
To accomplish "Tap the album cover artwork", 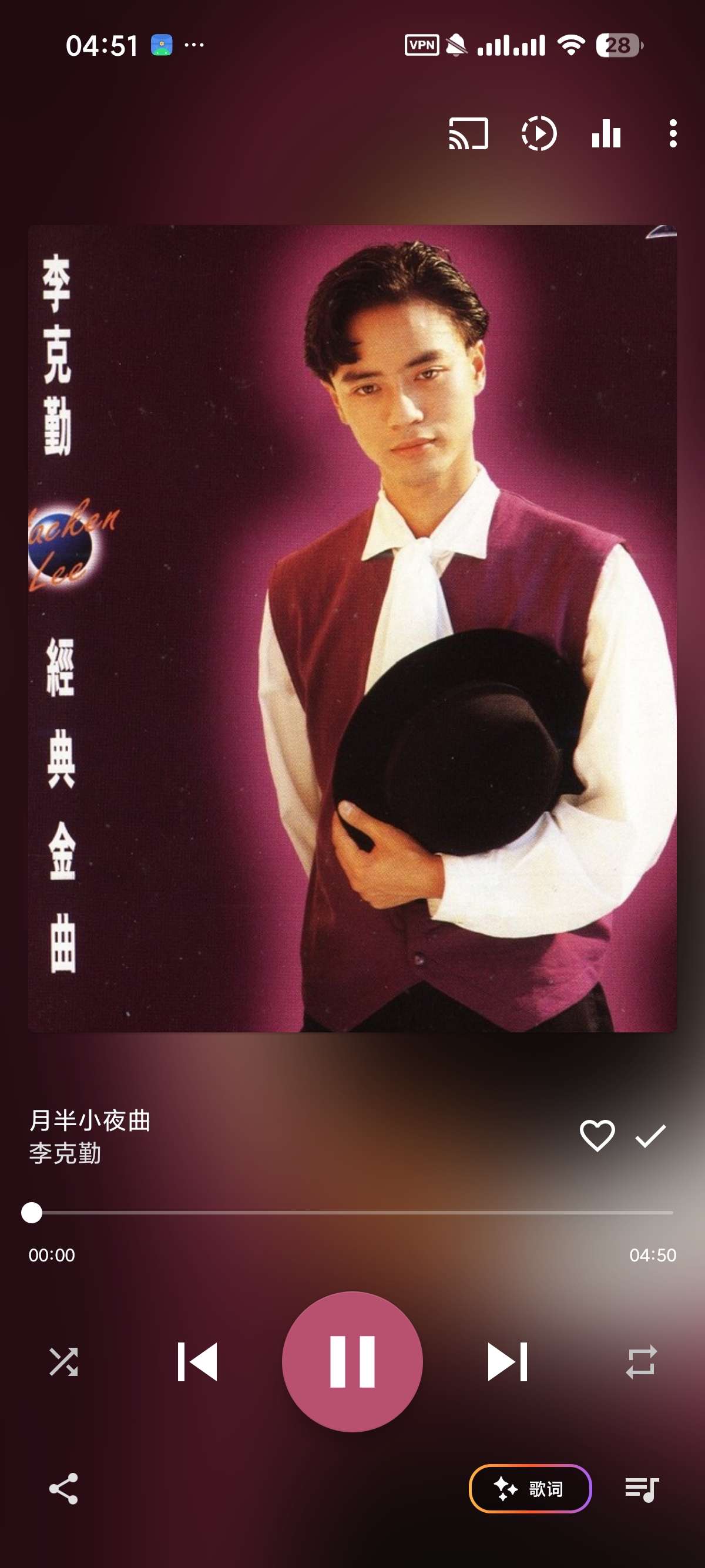I will click(x=352, y=628).
